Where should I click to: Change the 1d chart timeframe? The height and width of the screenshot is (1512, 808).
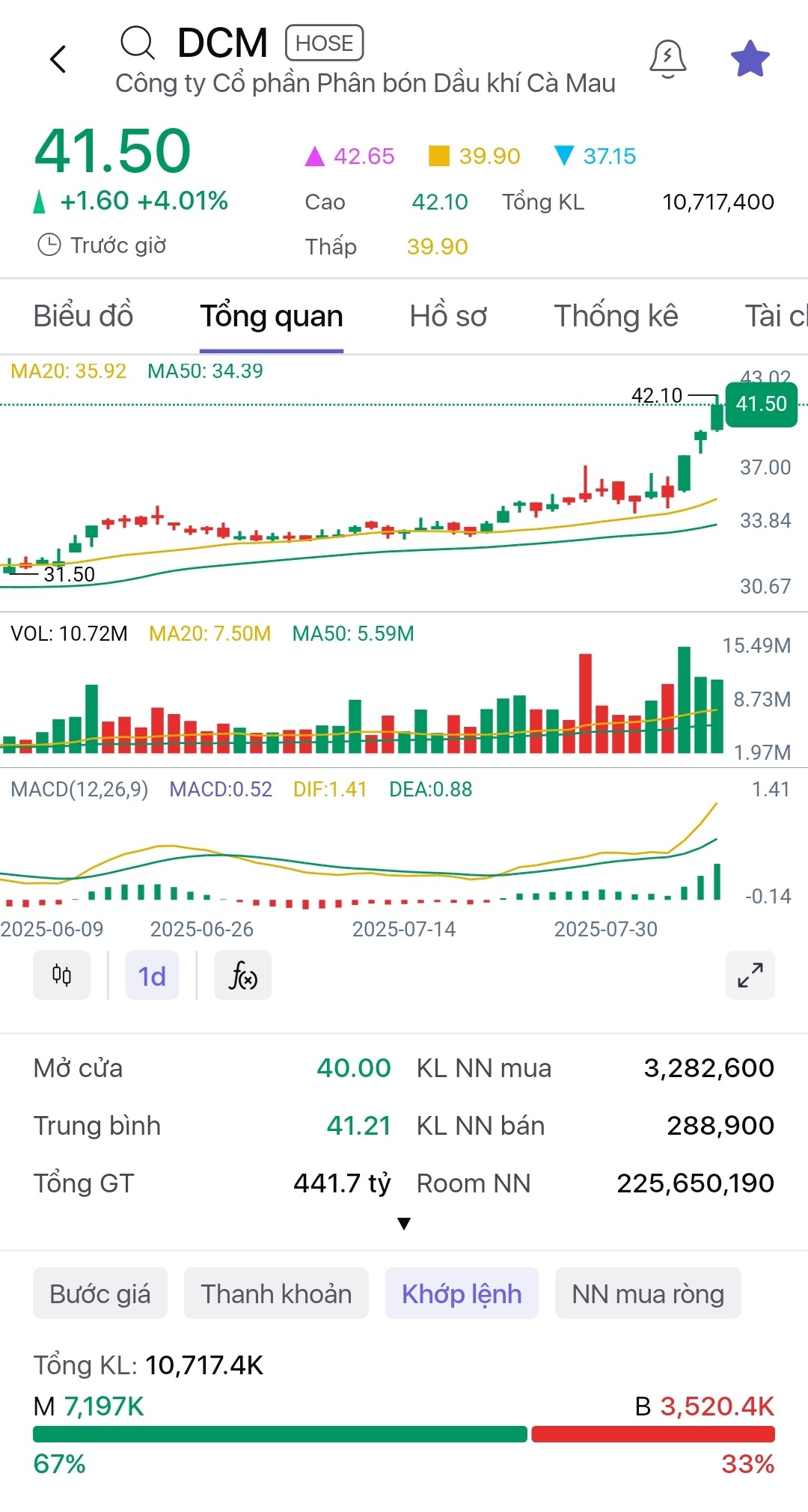pos(152,975)
